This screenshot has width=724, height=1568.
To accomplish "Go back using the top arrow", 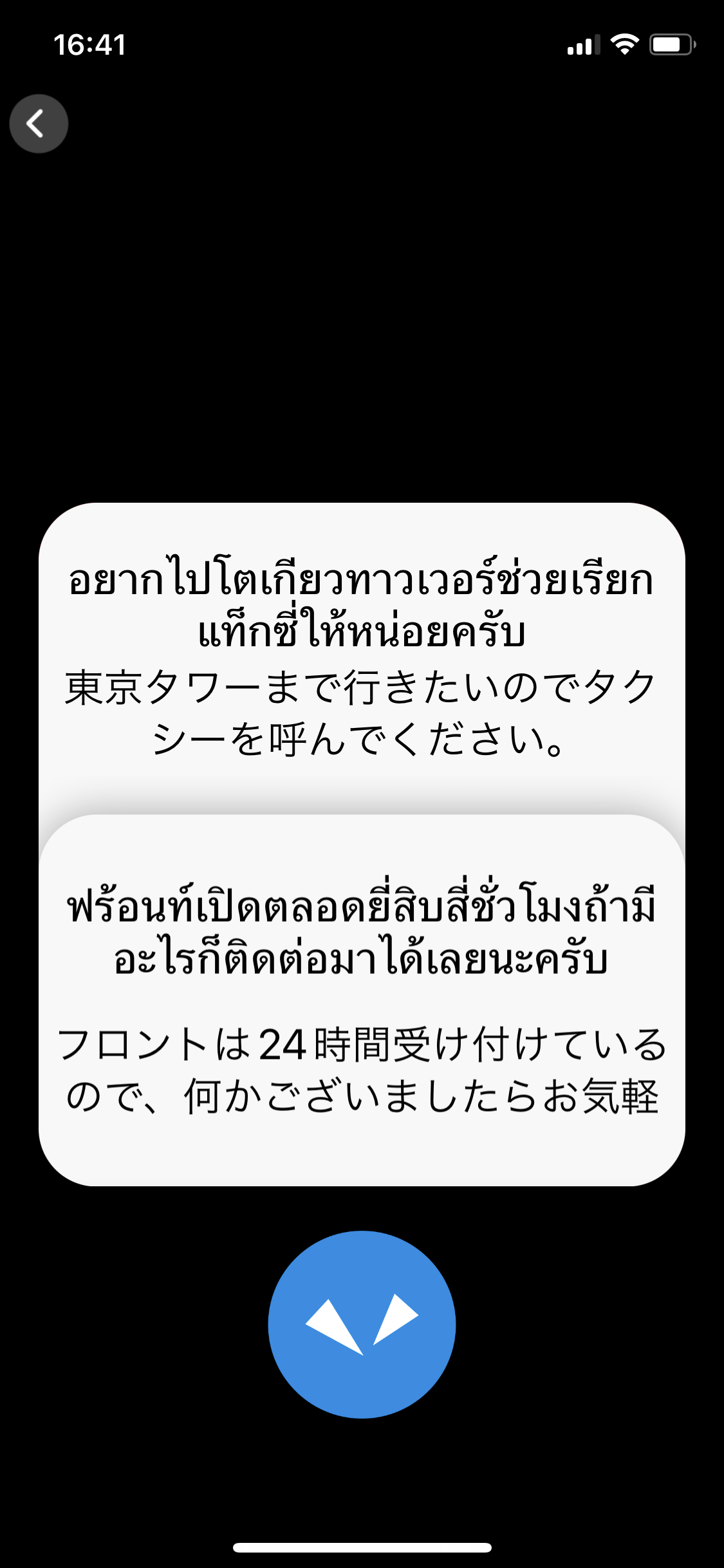I will pyautogui.click(x=39, y=124).
